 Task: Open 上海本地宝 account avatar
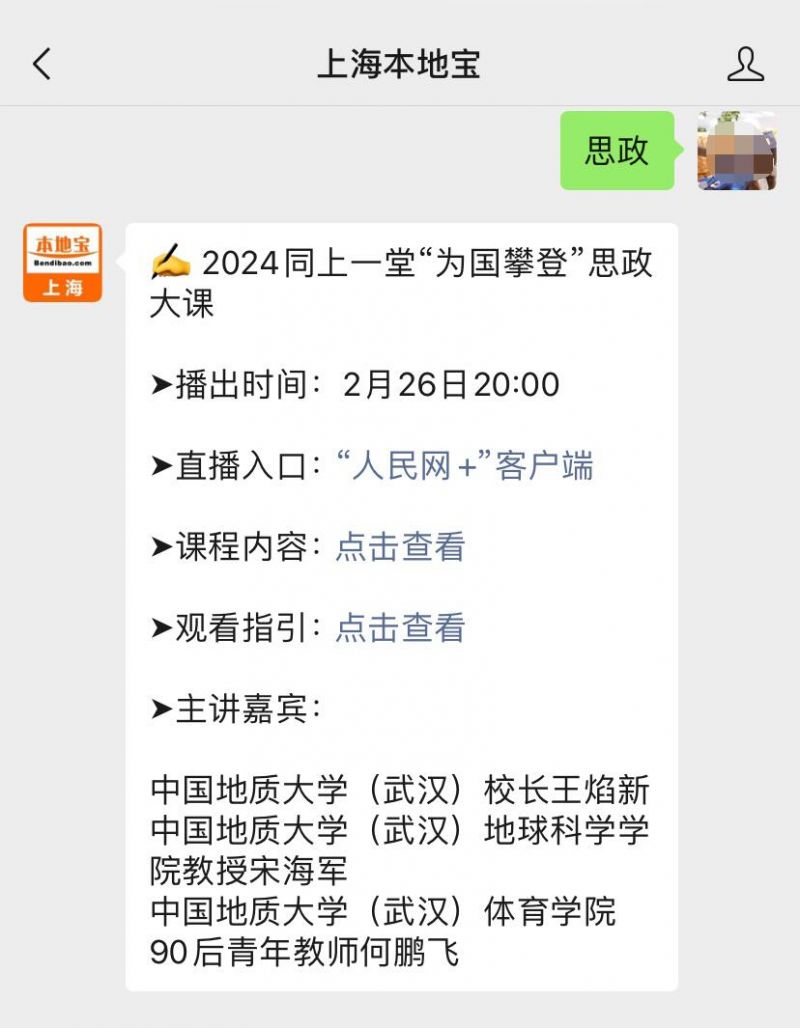63,262
